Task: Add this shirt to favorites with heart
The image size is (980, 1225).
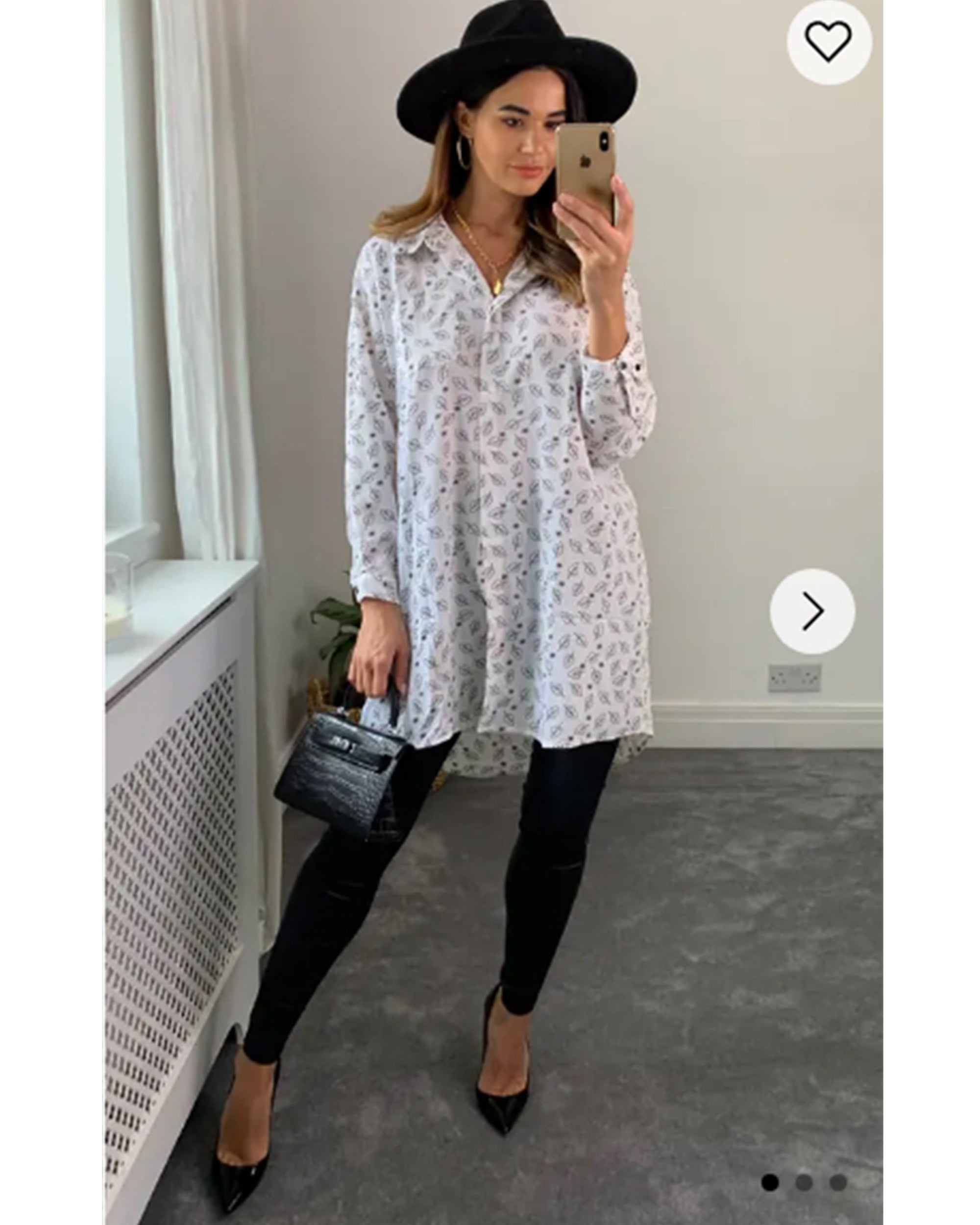Action: click(x=828, y=42)
